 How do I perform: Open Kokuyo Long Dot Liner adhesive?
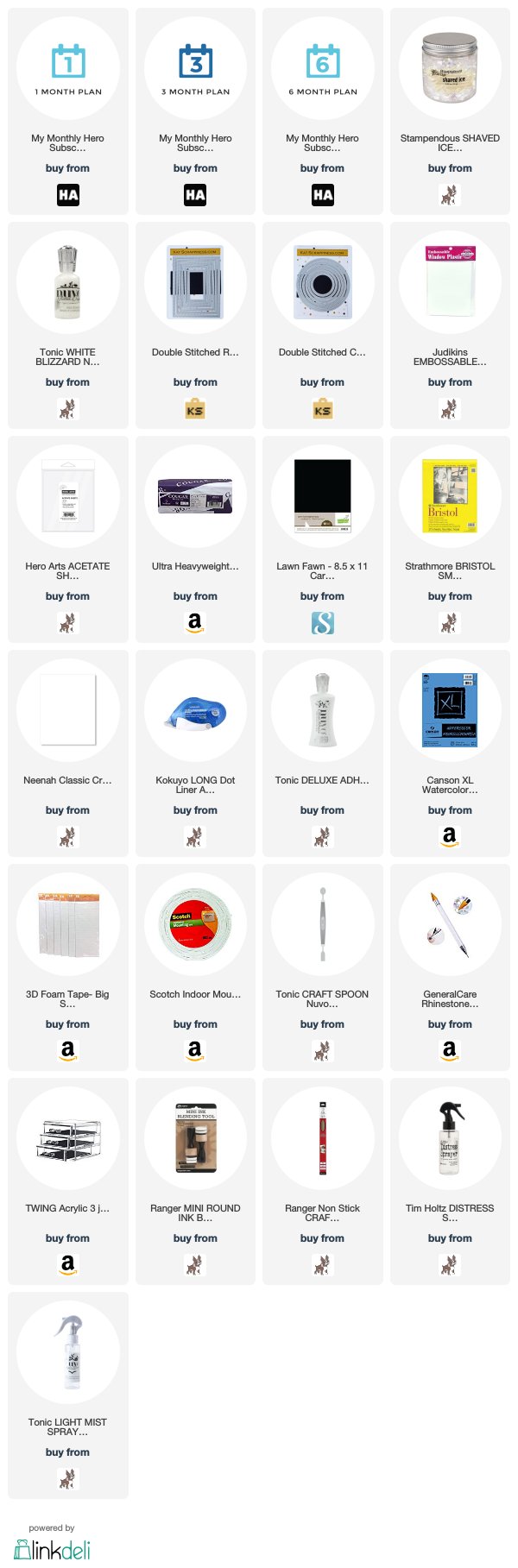195,711
